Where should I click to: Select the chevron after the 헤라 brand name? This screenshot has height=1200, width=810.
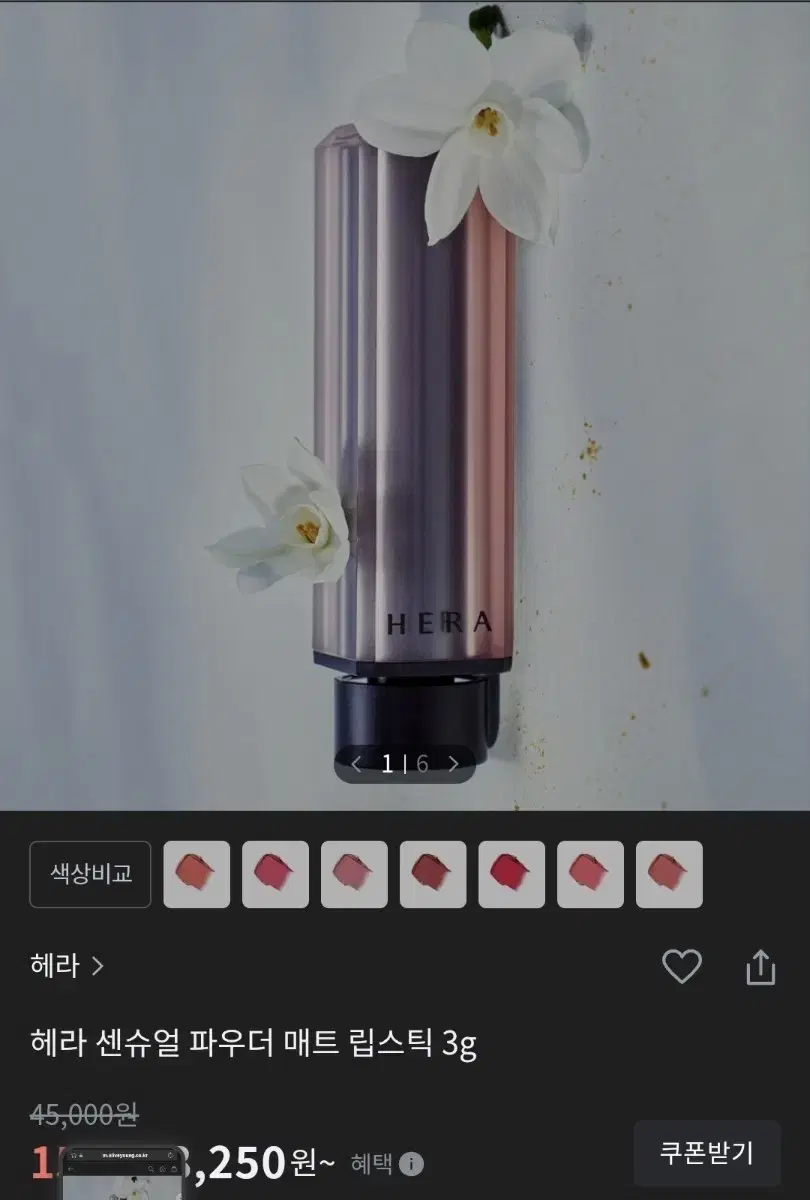pos(95,965)
